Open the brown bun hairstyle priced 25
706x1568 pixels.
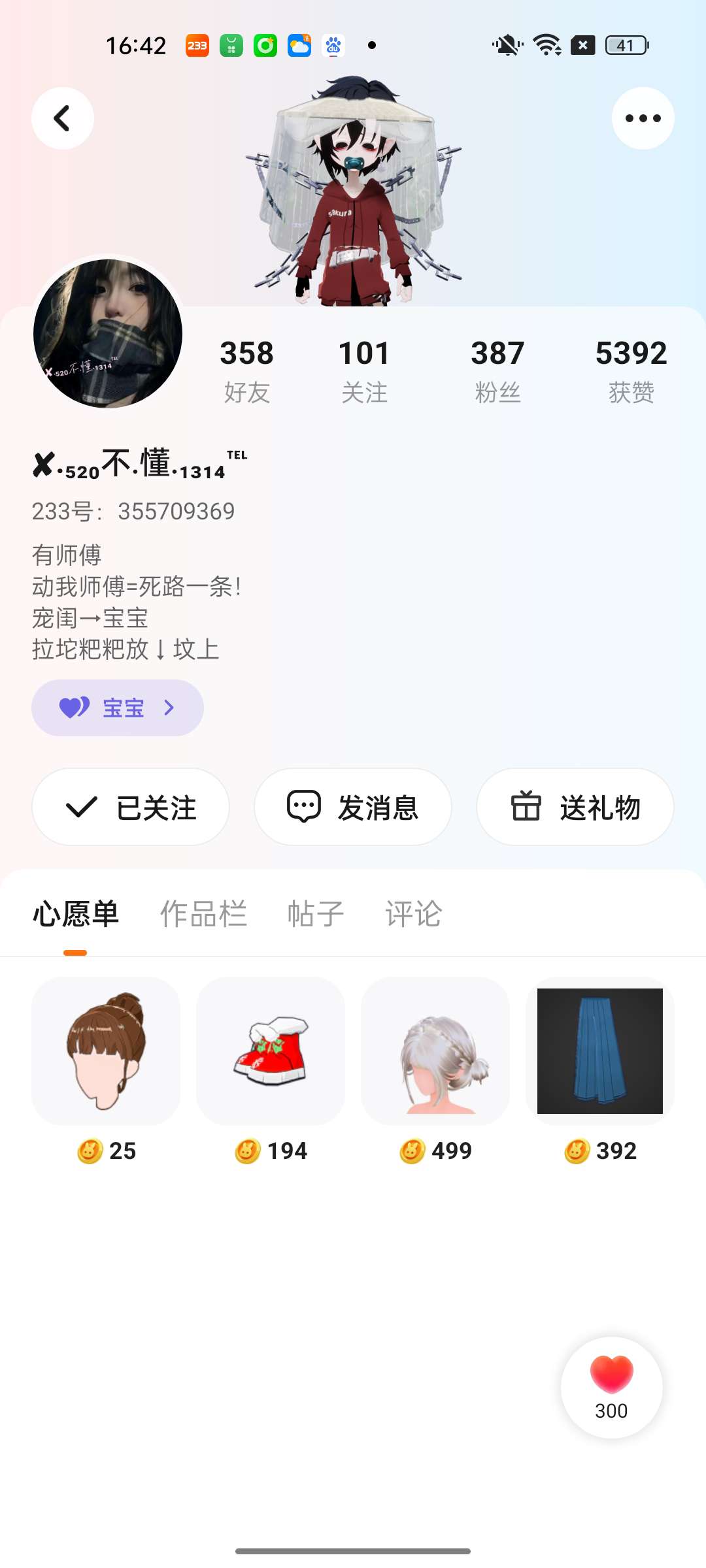point(106,1051)
